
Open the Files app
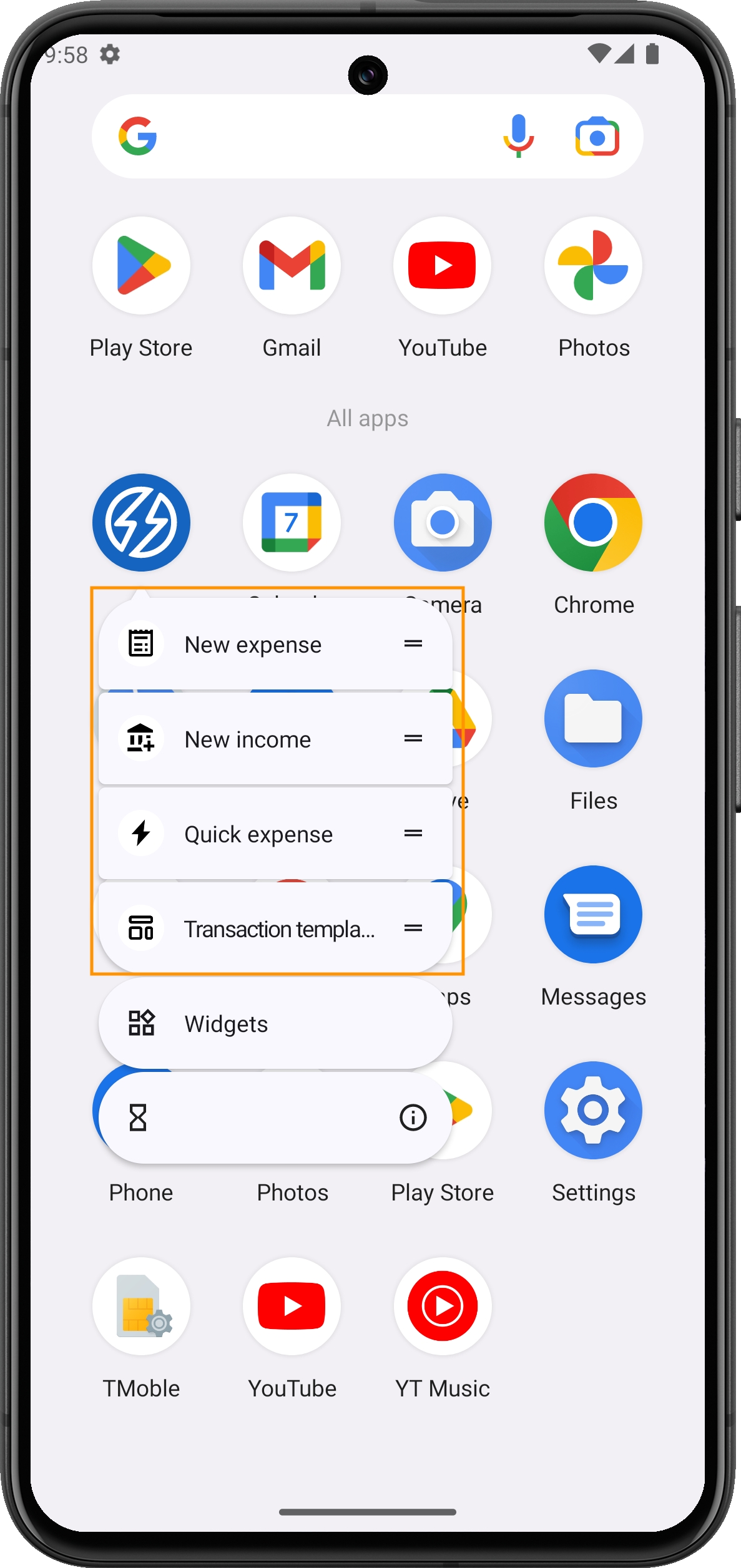pos(593,719)
